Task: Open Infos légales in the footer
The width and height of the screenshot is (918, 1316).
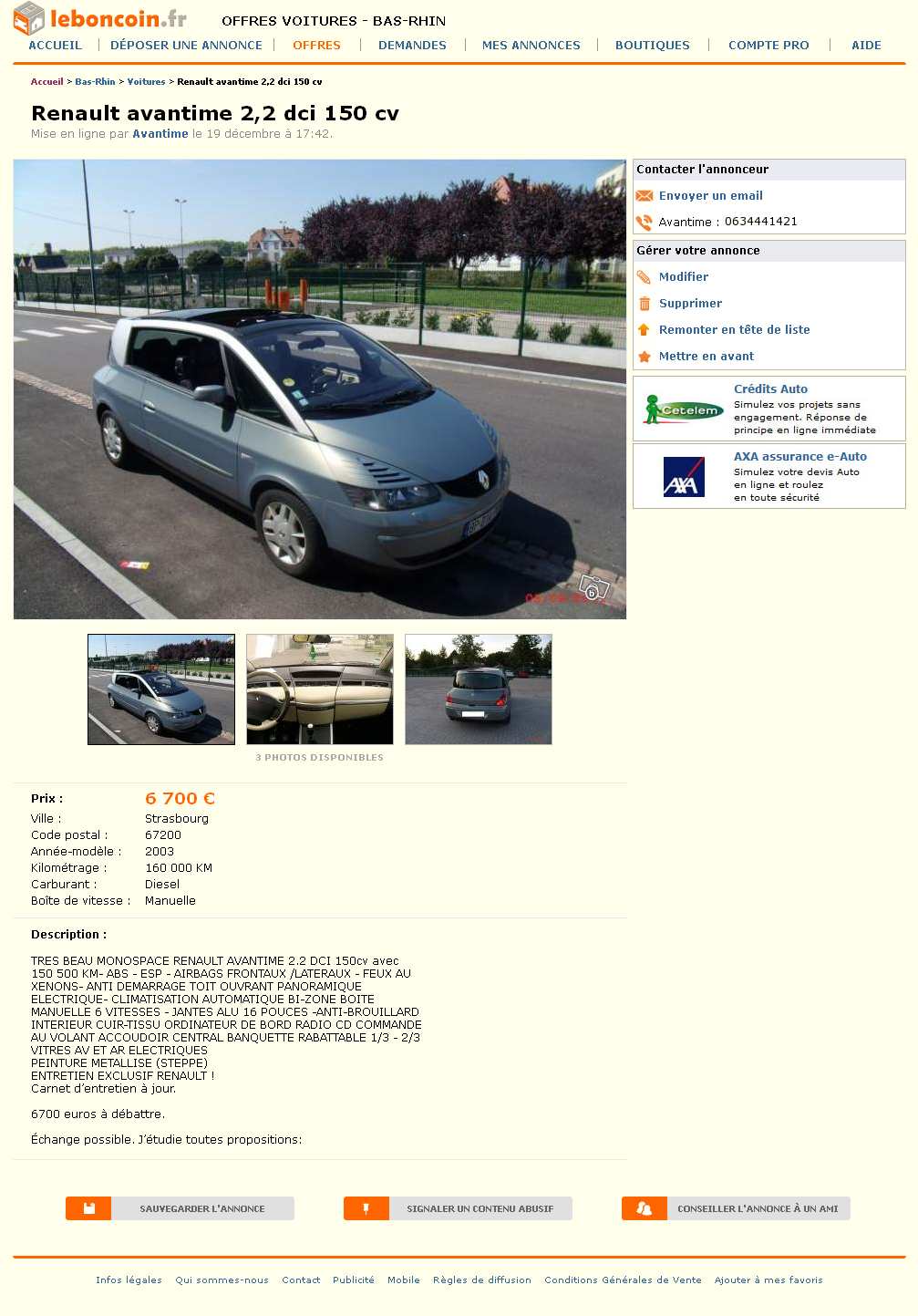Action: tap(129, 1280)
